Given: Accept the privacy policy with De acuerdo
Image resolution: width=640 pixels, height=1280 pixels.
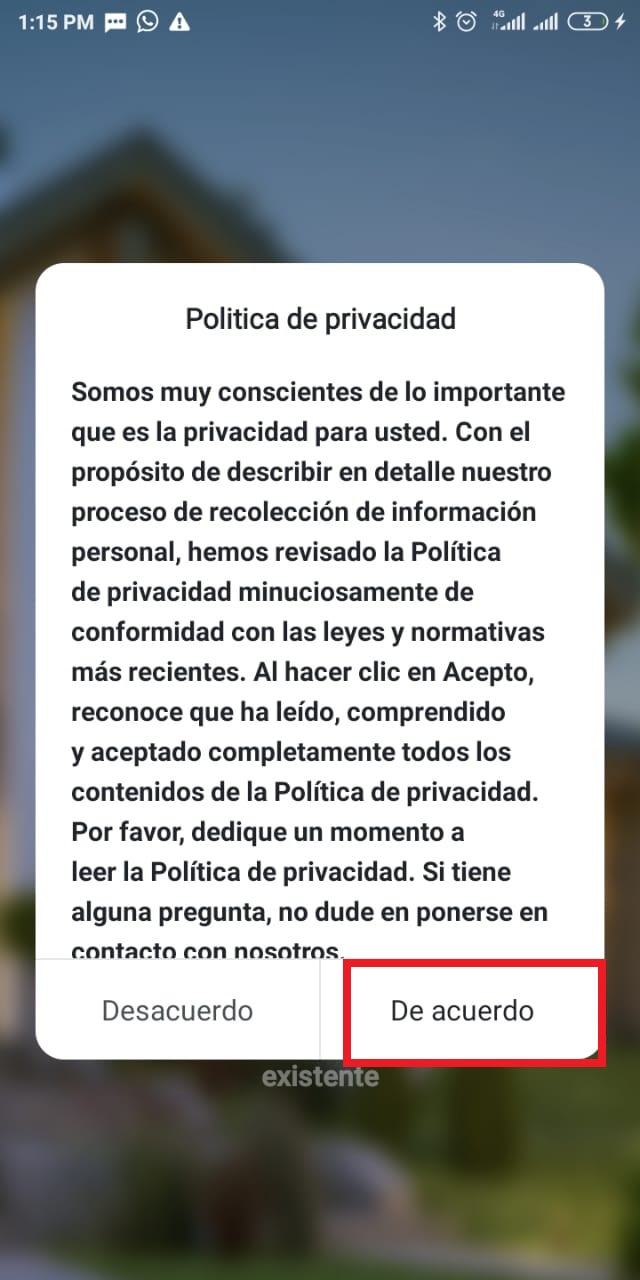Looking at the screenshot, I should (462, 1010).
